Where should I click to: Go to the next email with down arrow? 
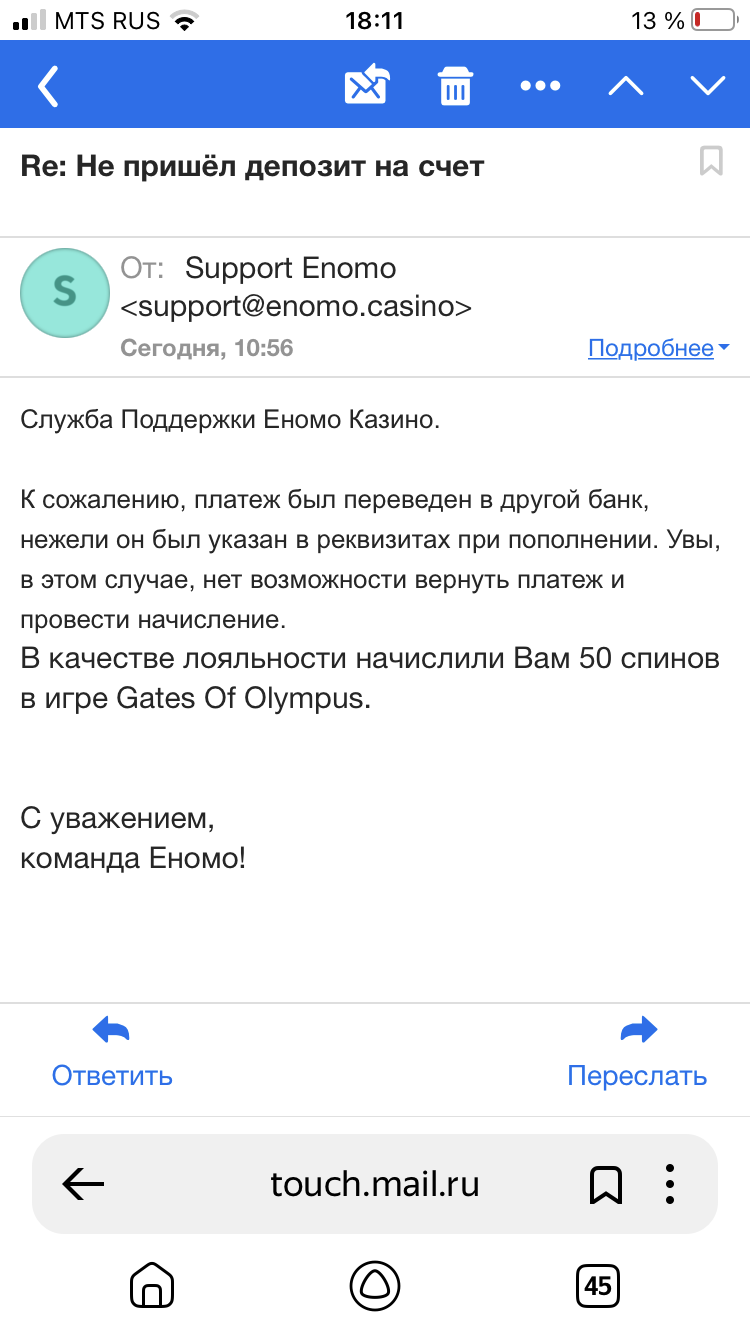point(707,86)
